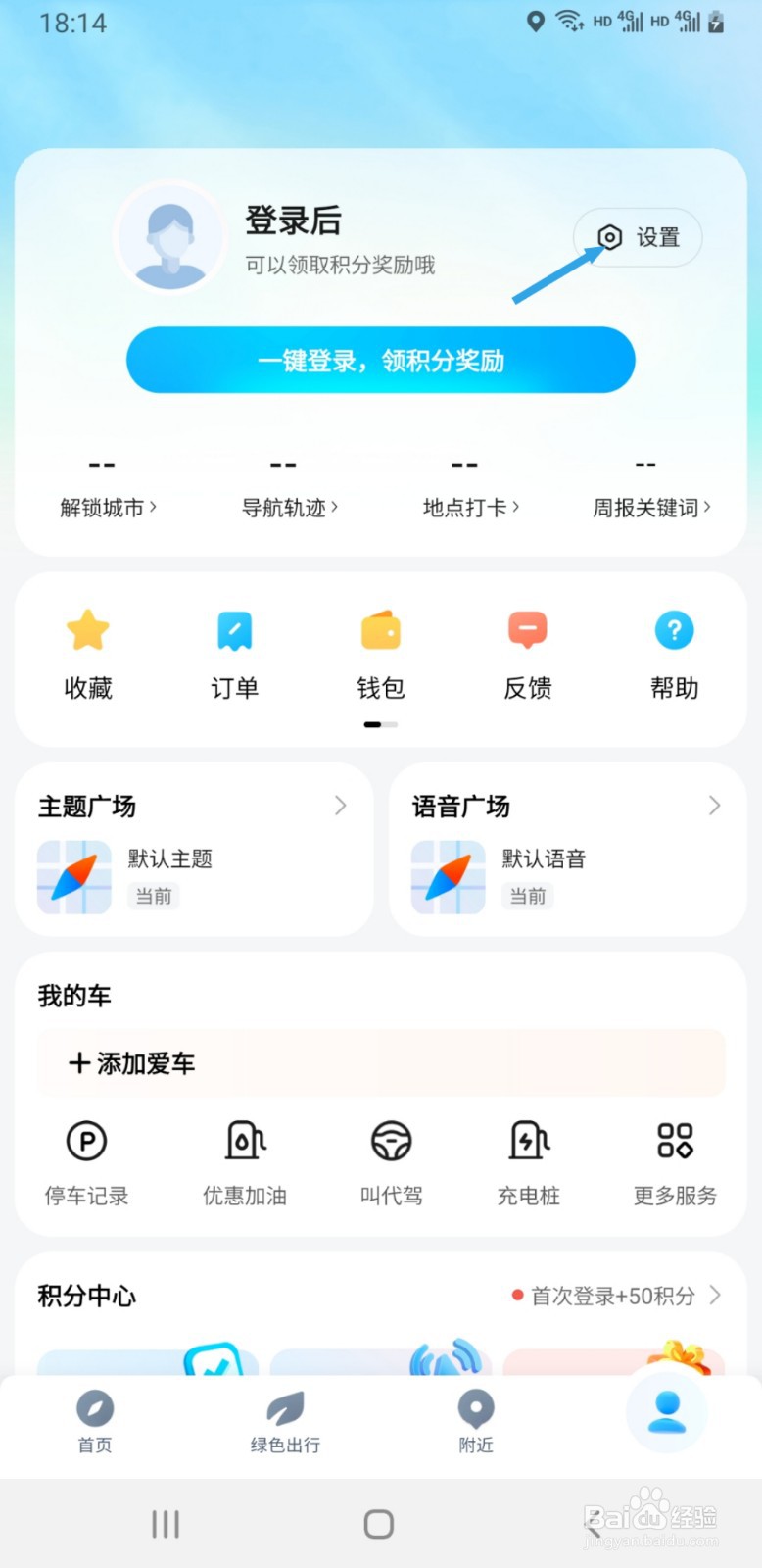762x1568 pixels.
Task: Open 停车记录 parking records
Action: (x=86, y=1162)
